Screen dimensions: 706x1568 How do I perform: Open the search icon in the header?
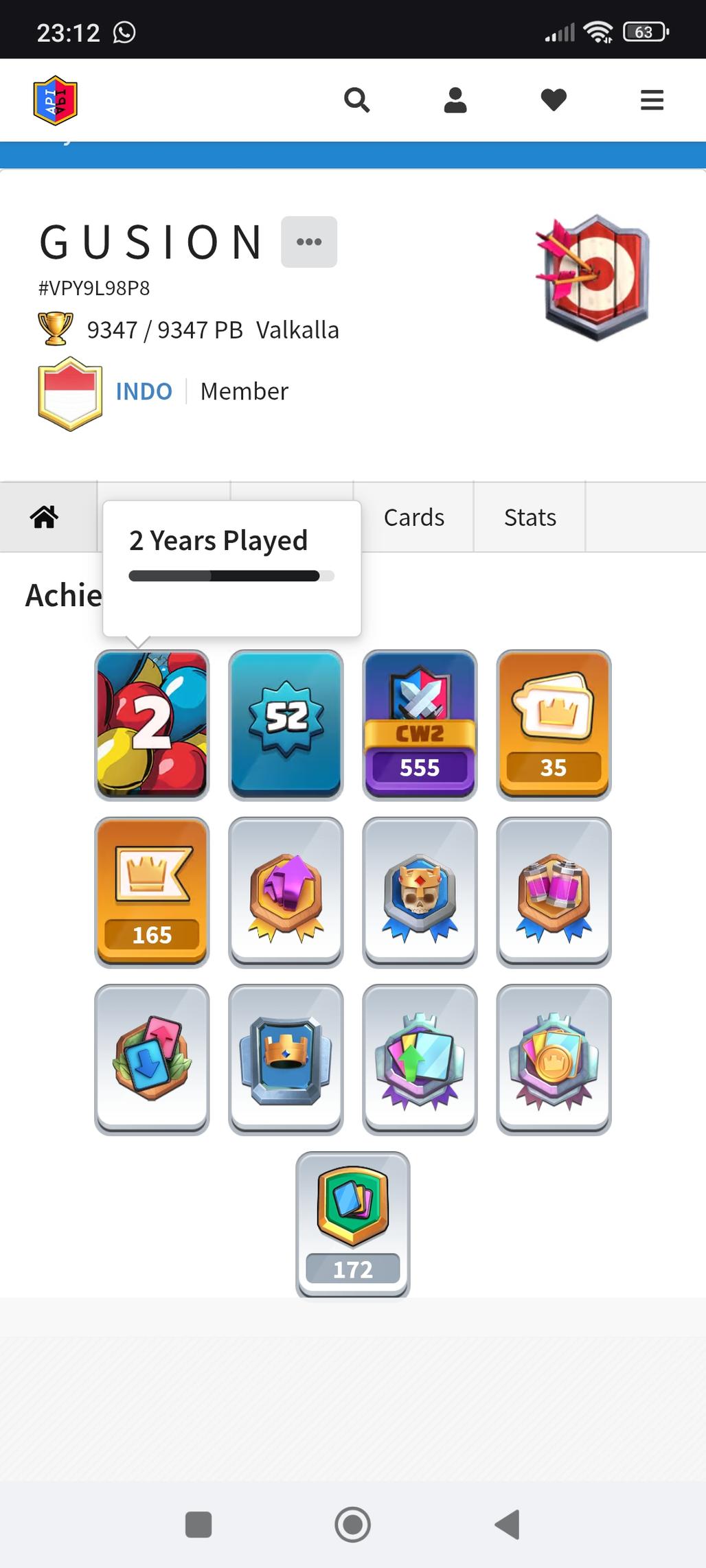point(356,100)
